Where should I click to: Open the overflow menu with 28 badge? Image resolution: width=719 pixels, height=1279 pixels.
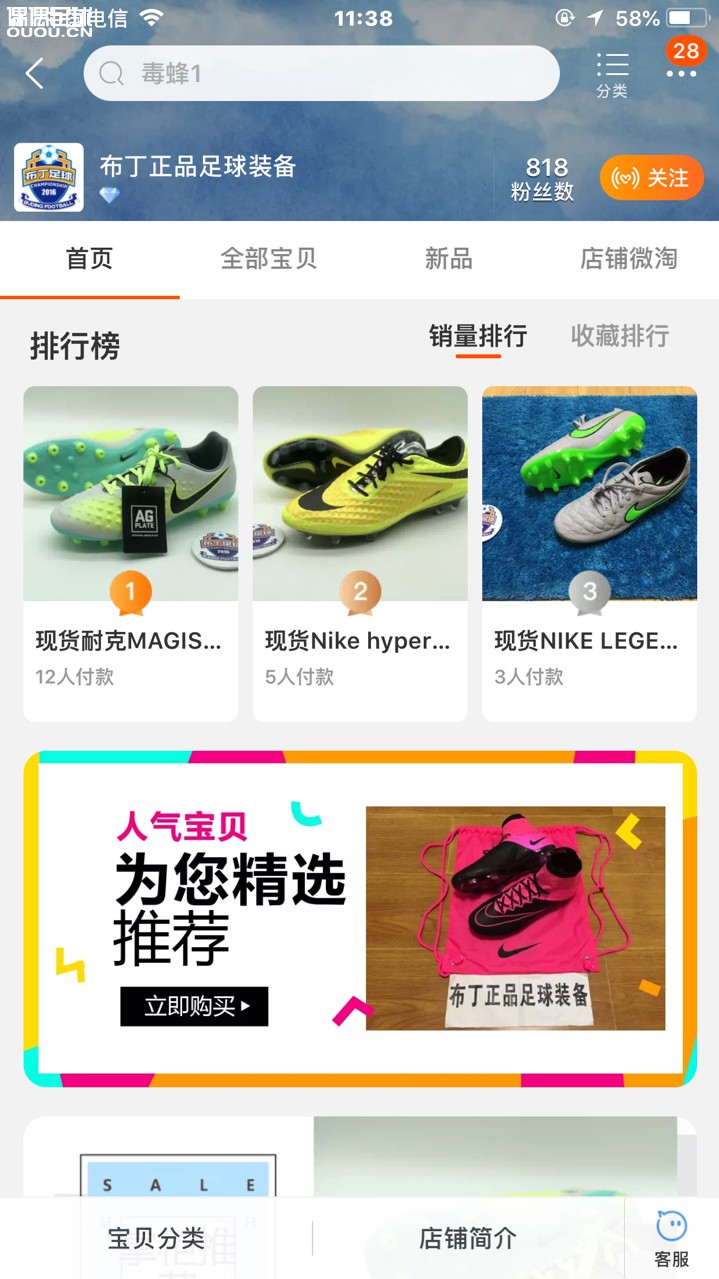tap(682, 70)
